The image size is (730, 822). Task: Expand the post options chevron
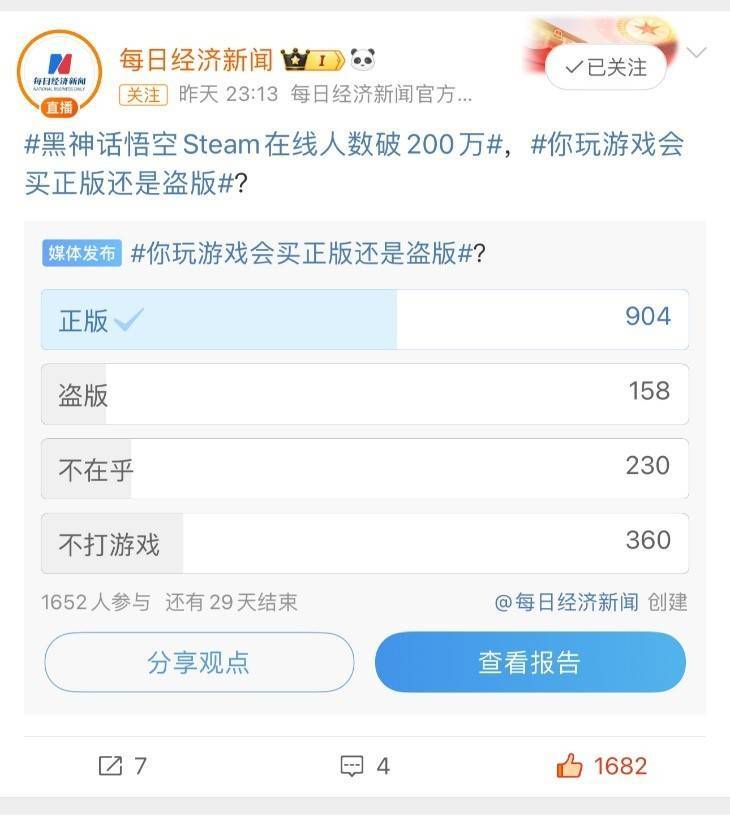point(696,52)
